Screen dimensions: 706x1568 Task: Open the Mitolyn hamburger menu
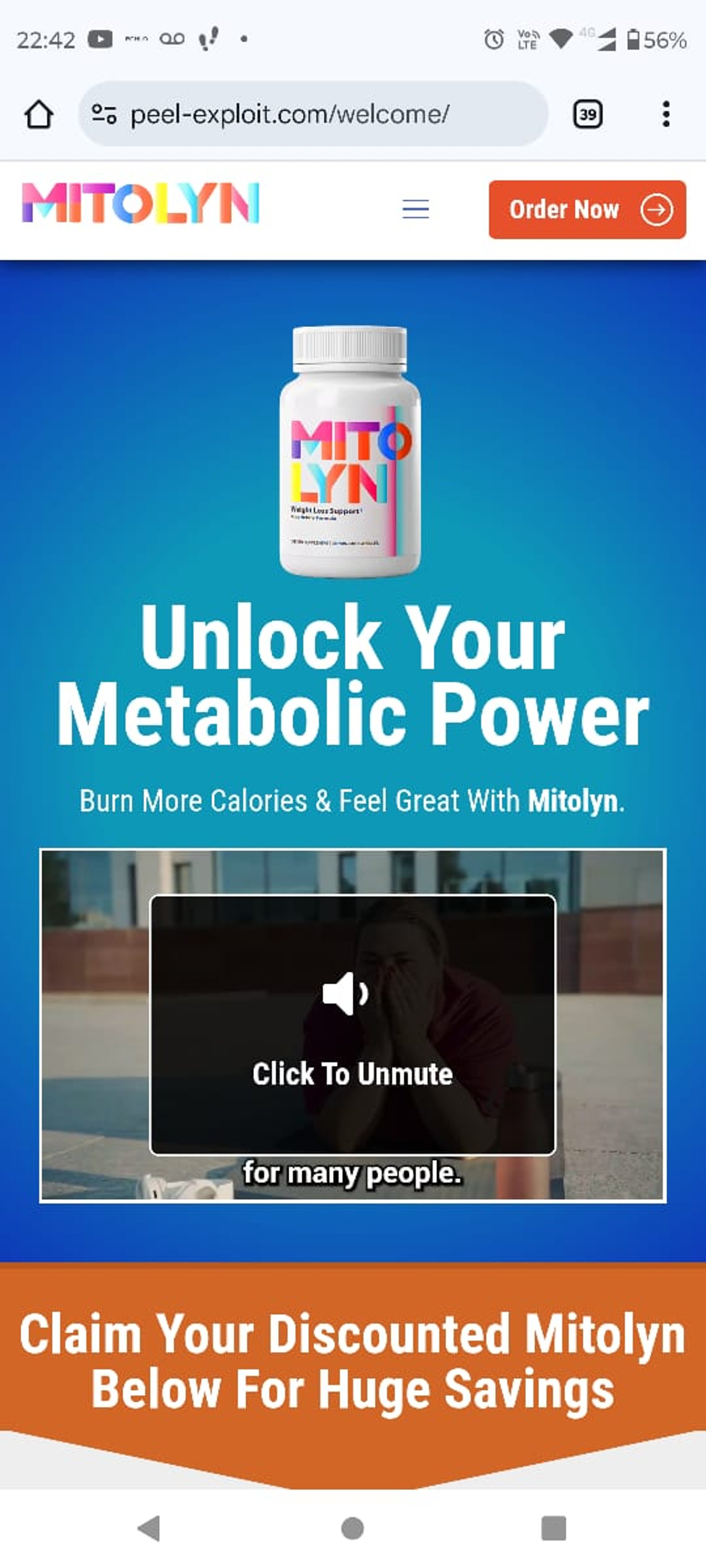coord(416,210)
